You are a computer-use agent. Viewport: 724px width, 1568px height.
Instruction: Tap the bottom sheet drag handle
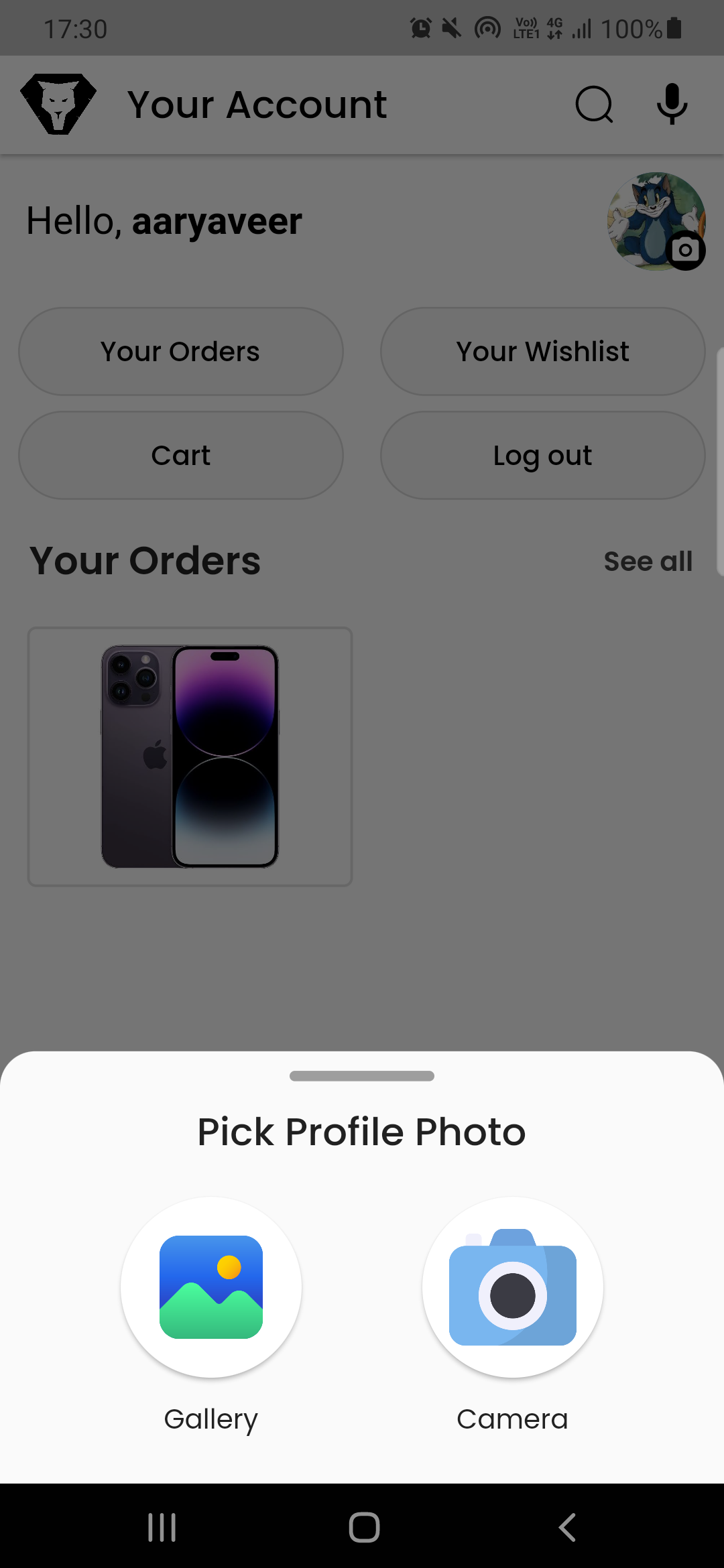362,1076
